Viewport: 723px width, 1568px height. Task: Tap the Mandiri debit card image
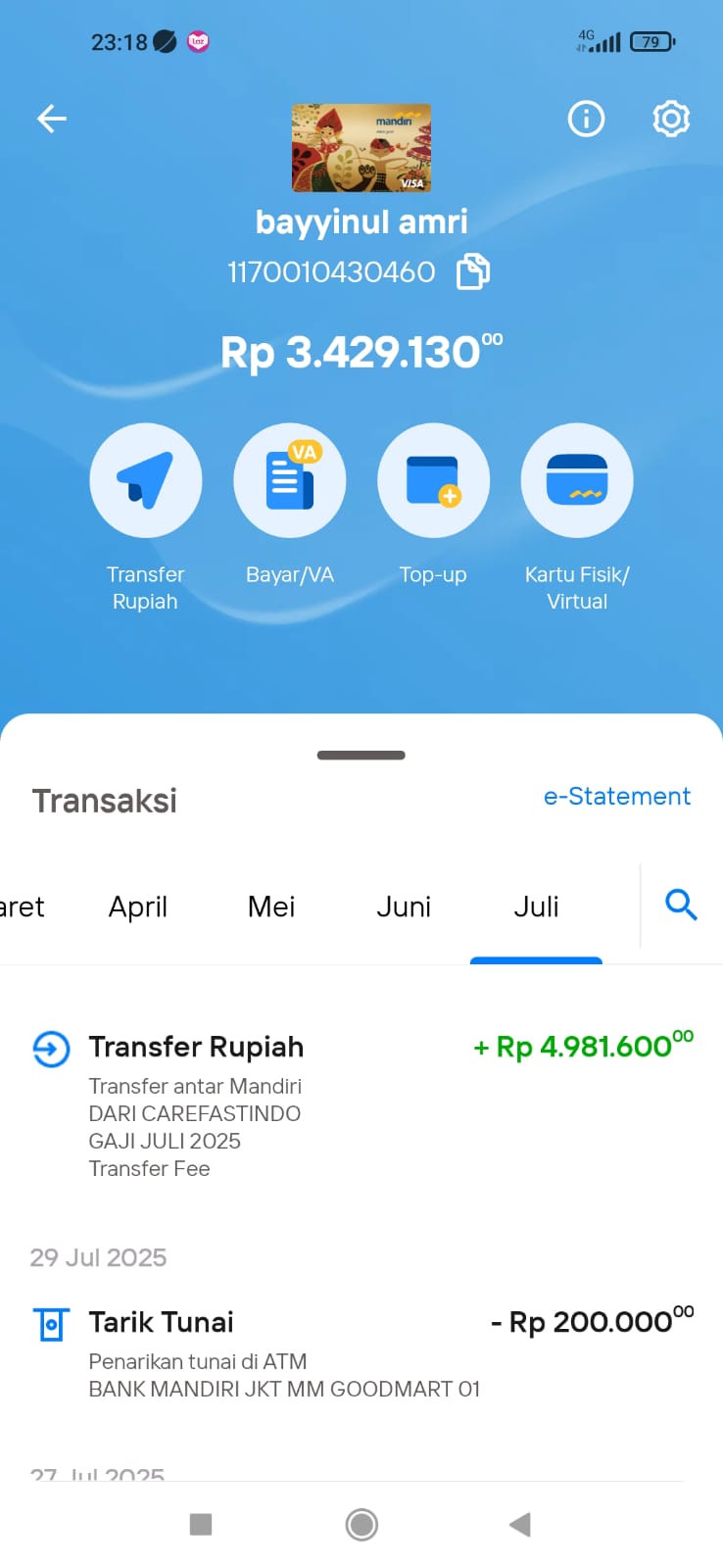[361, 148]
